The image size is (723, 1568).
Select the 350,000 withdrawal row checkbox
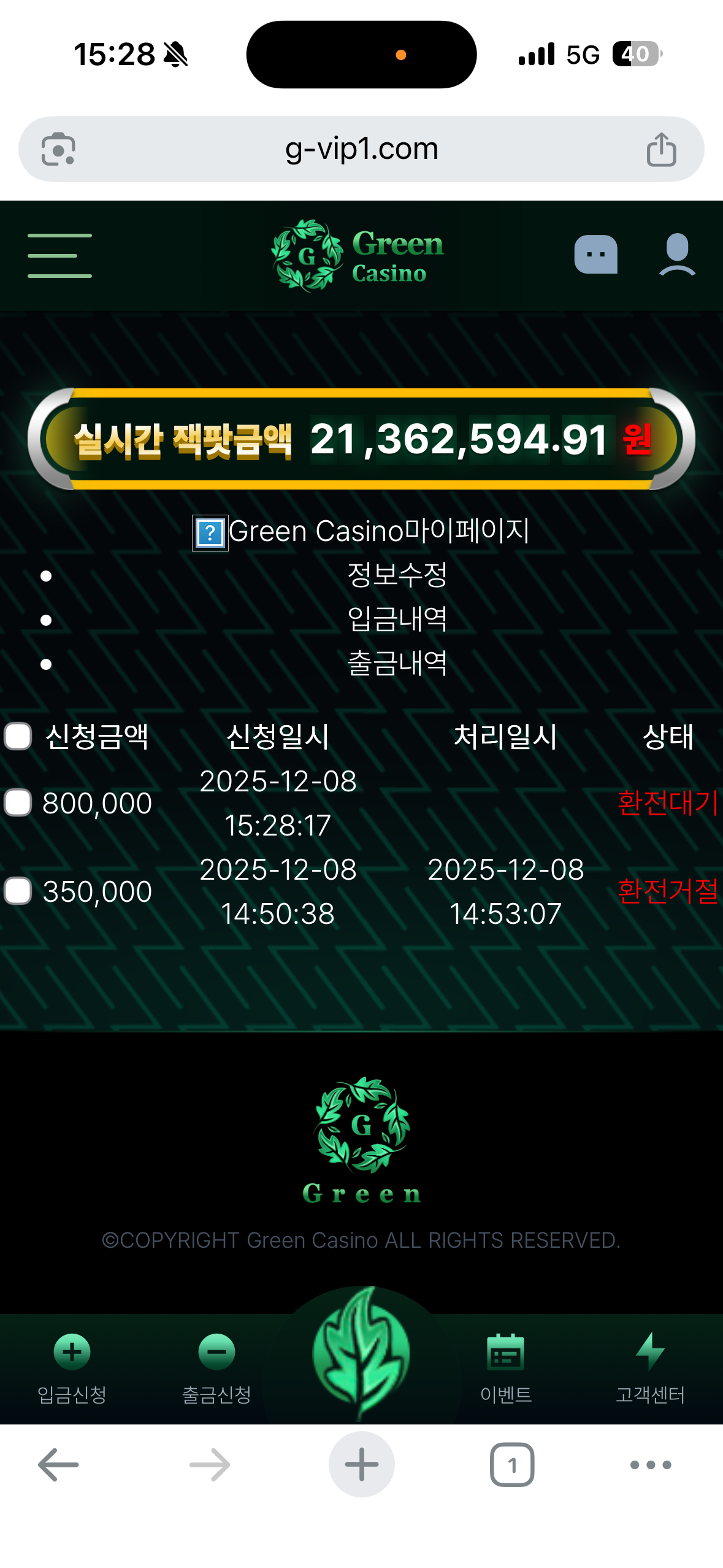coord(18,891)
